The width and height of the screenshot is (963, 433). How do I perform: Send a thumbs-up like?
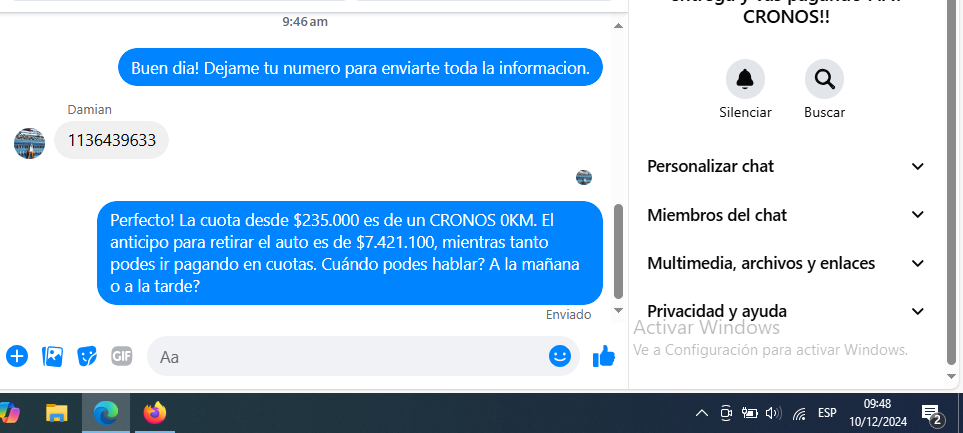coord(604,356)
